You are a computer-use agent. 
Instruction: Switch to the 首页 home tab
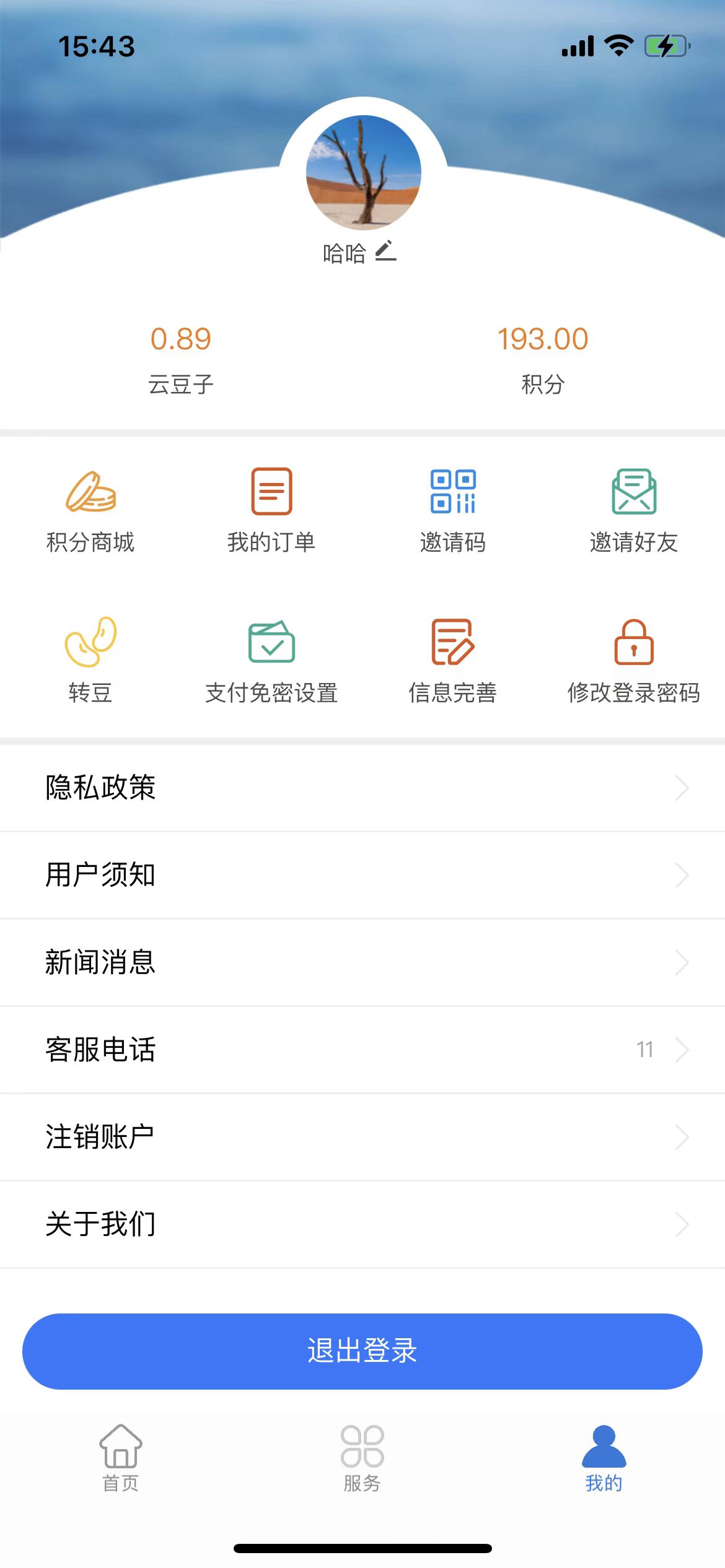[121, 1458]
